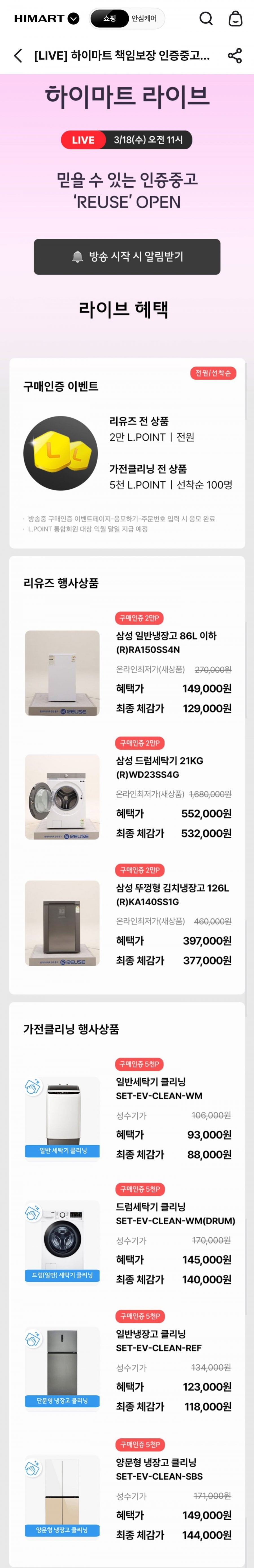
Task: Select the 쇼핑 tab
Action: tap(110, 19)
